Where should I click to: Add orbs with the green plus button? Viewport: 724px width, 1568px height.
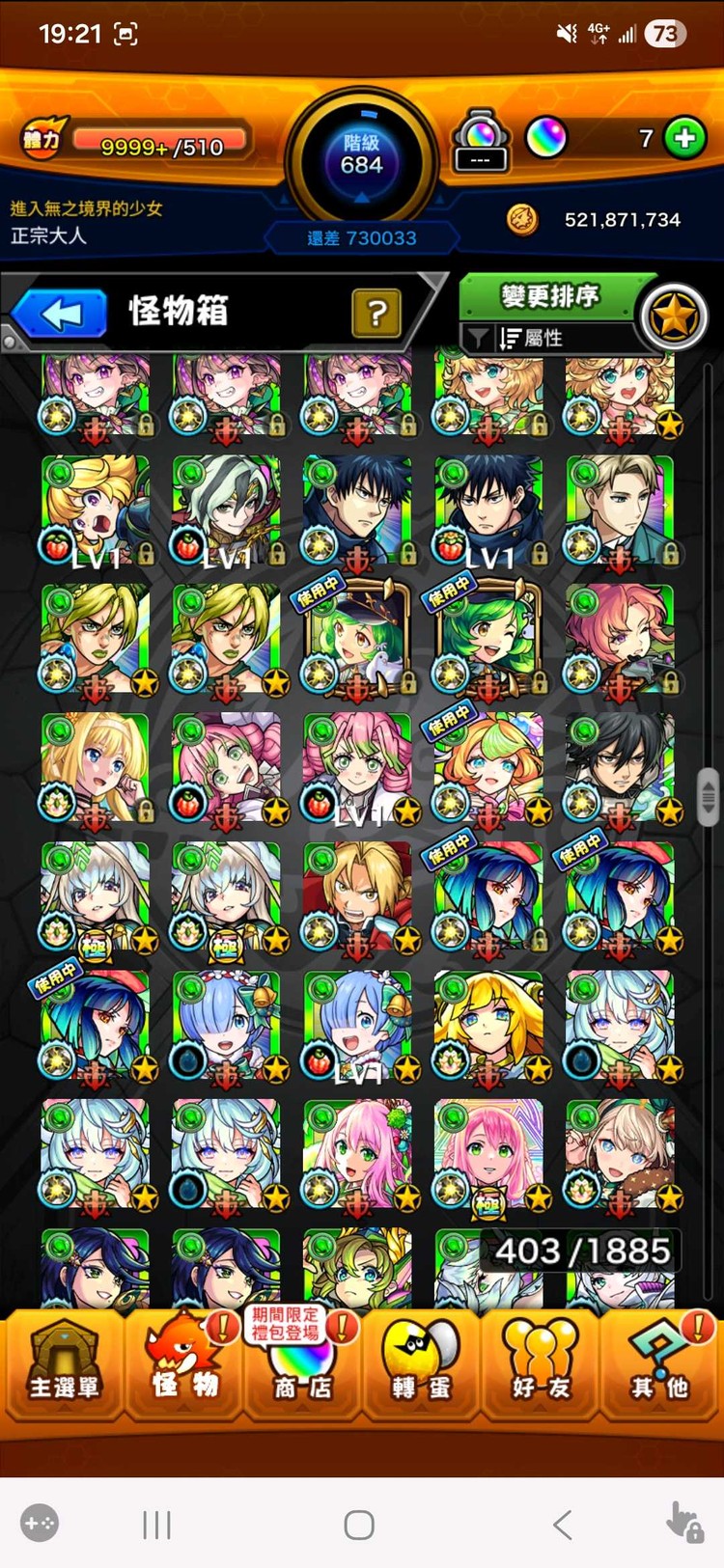684,139
